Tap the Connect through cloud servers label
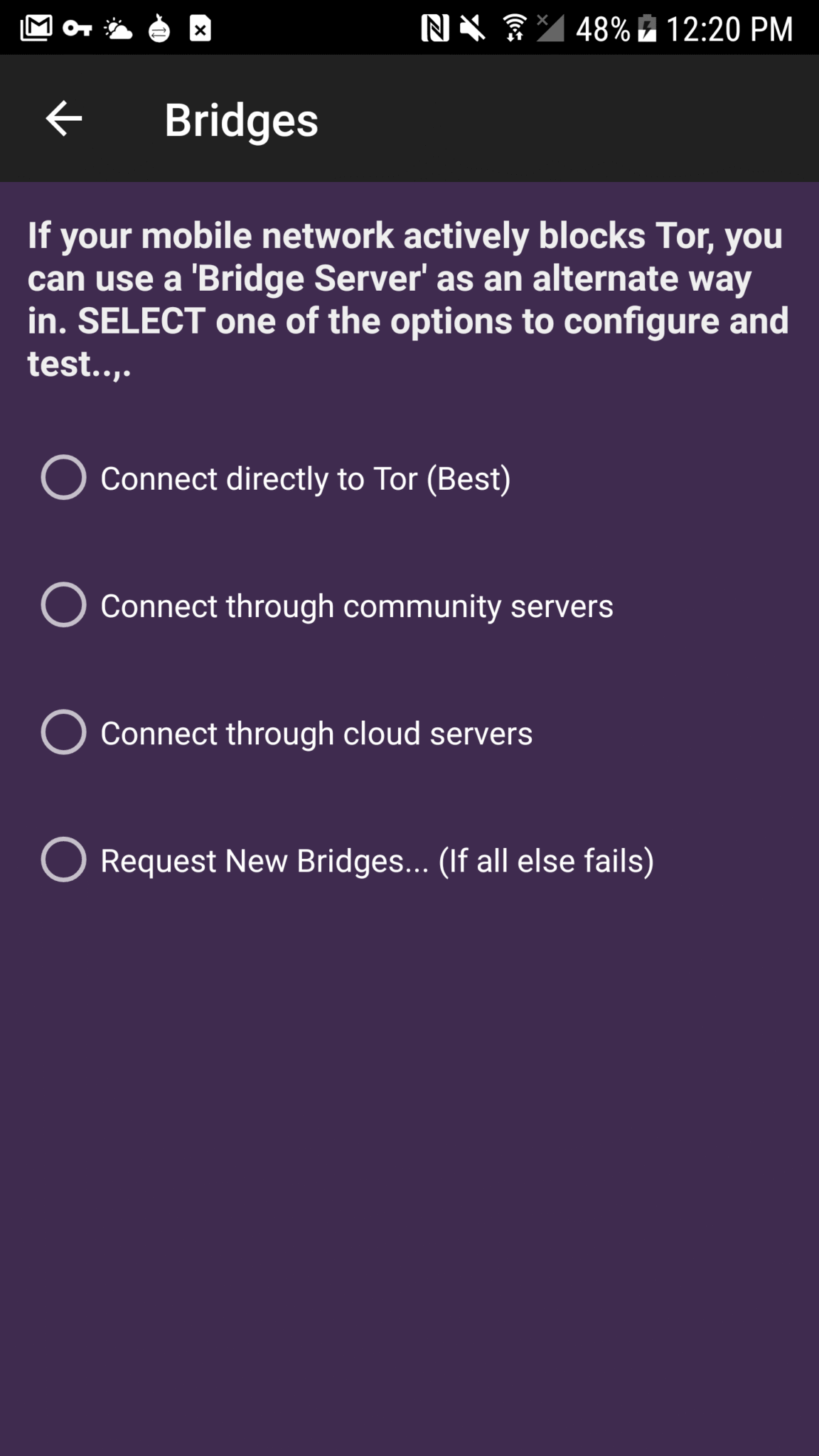 click(316, 732)
